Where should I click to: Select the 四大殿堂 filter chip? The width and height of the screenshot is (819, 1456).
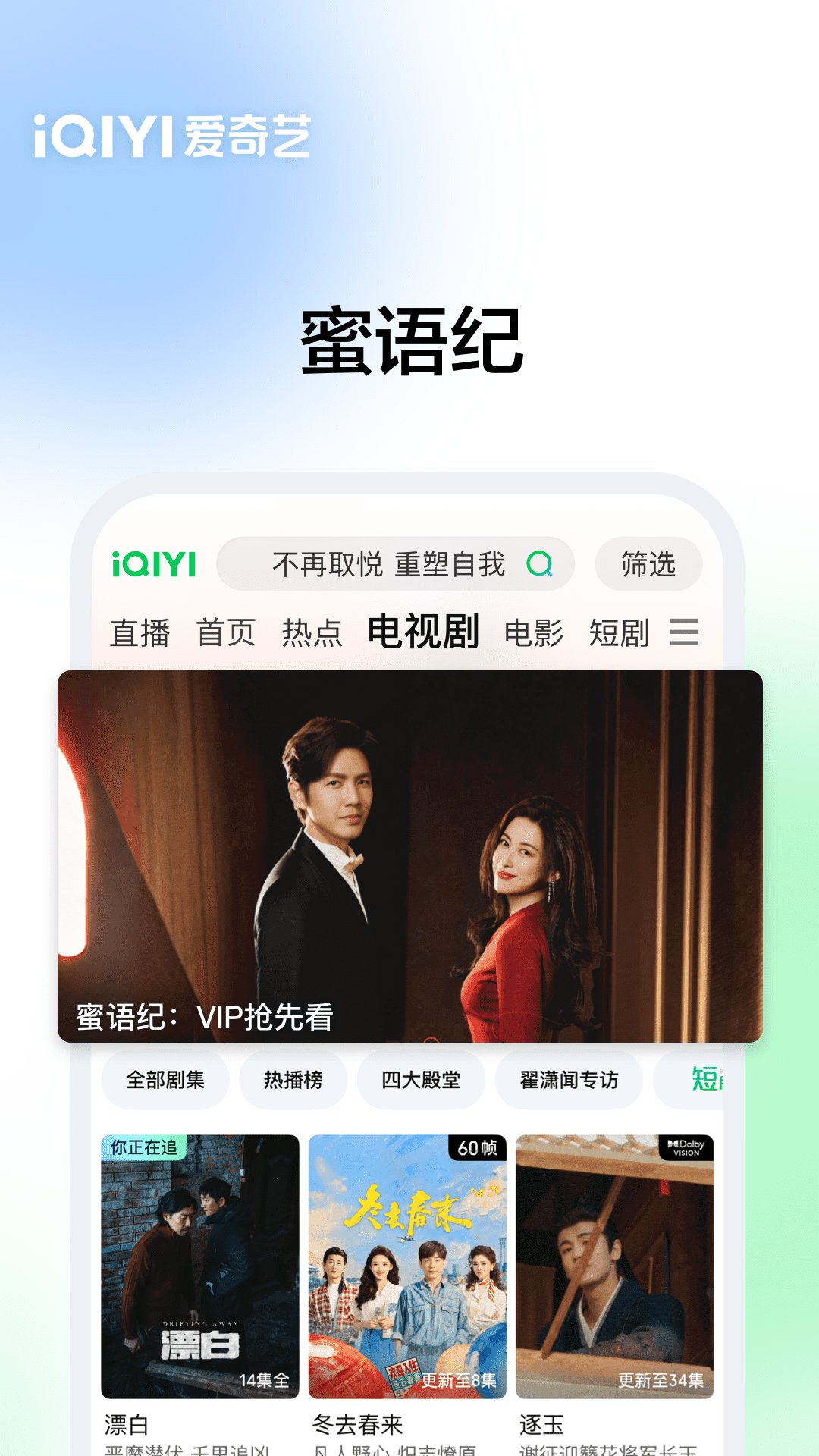coord(421,1080)
